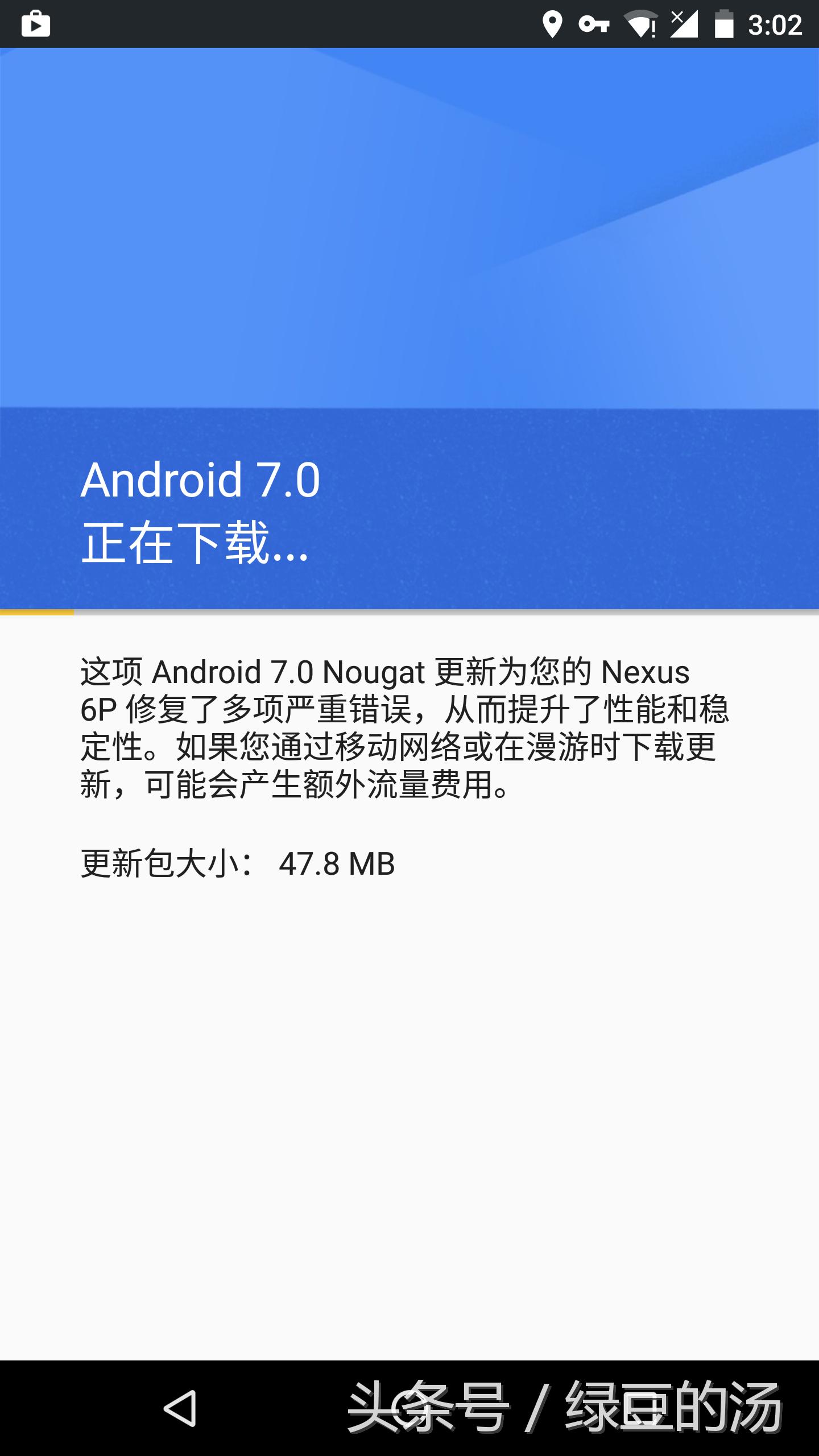Screen dimensions: 819x1456
Task: Tap the cellular signal icon with X mark
Action: (685, 24)
